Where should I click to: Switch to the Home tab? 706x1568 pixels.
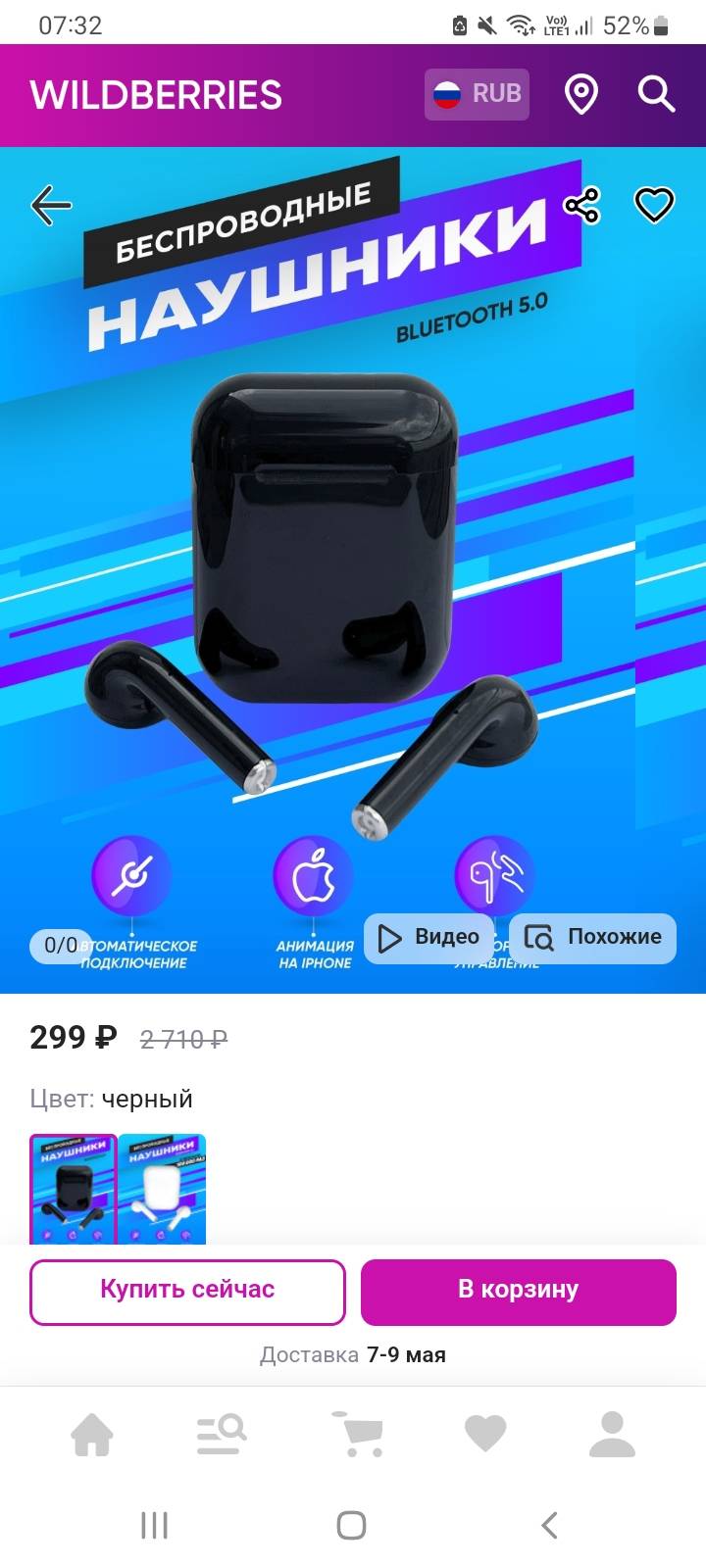[92, 1436]
